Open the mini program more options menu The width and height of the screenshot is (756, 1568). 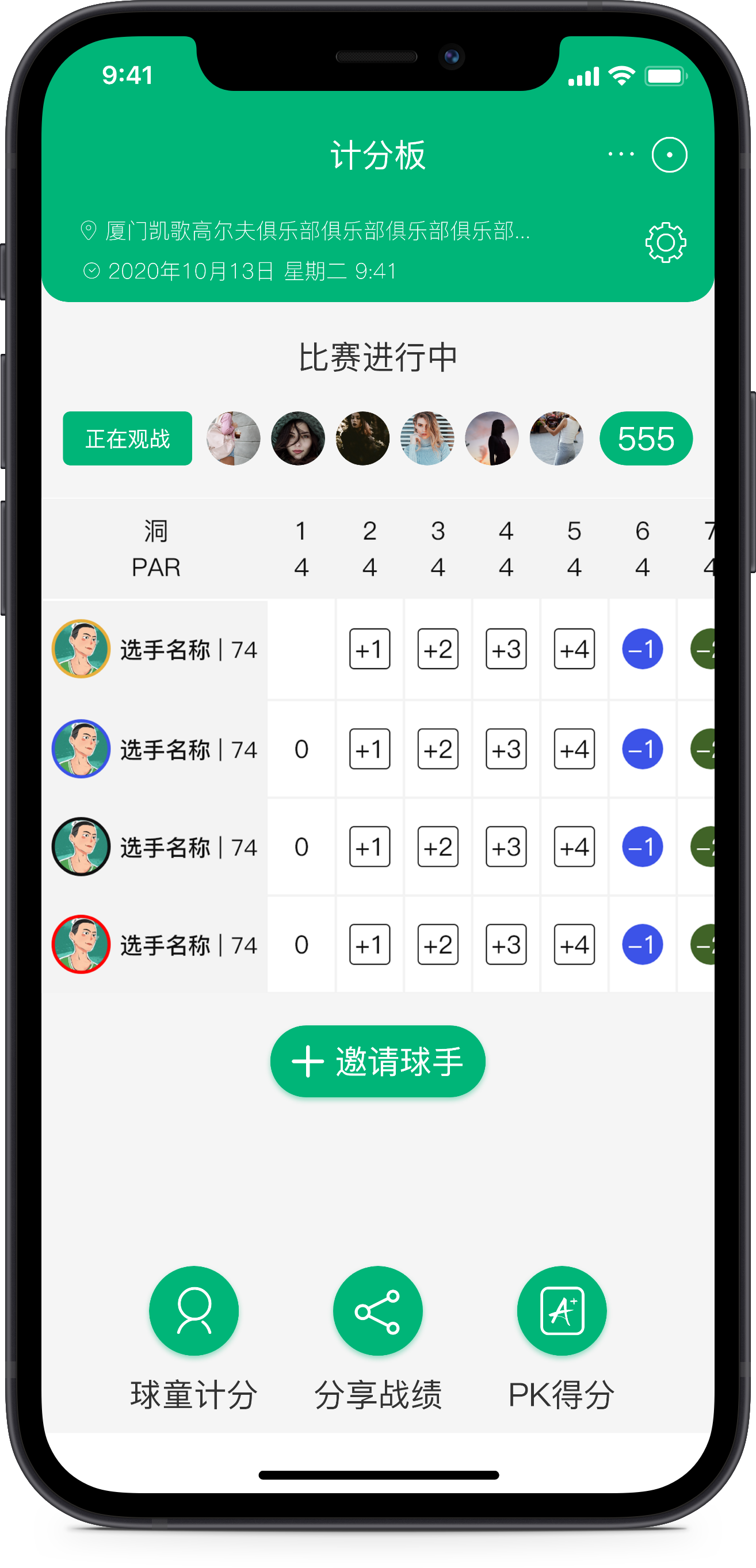[x=621, y=155]
